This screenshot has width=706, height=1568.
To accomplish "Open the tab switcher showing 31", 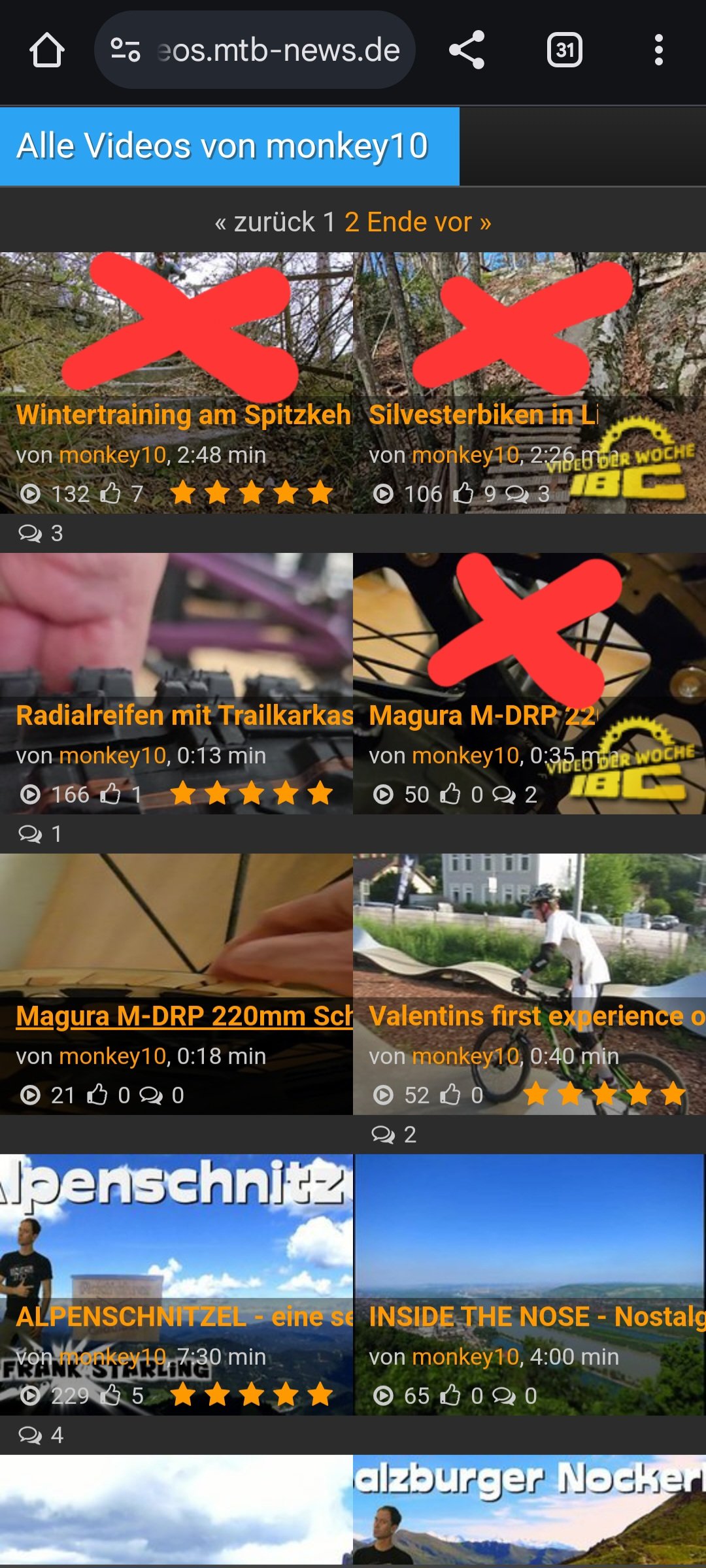I will [564, 50].
